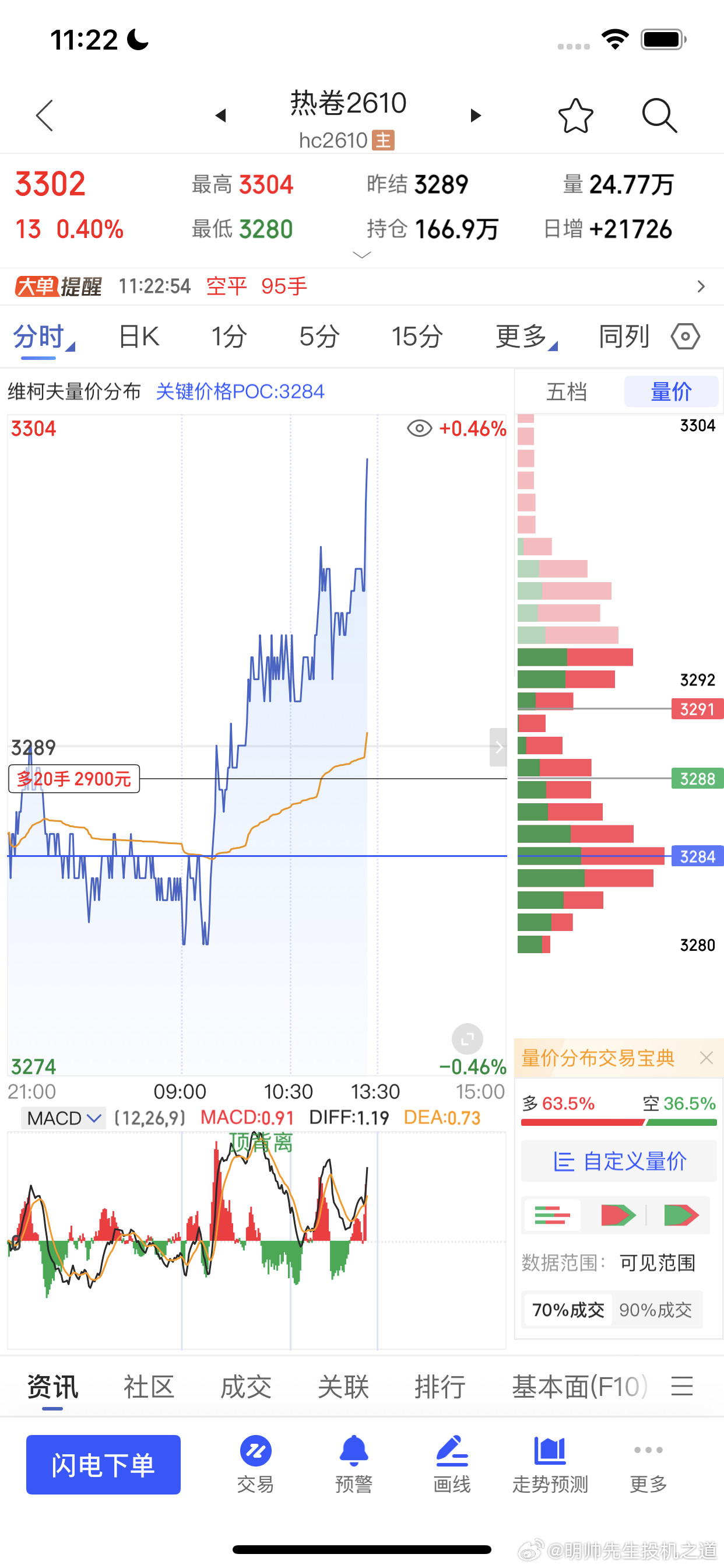
Task: Expand the chart to fullscreen
Action: pyautogui.click(x=468, y=1038)
